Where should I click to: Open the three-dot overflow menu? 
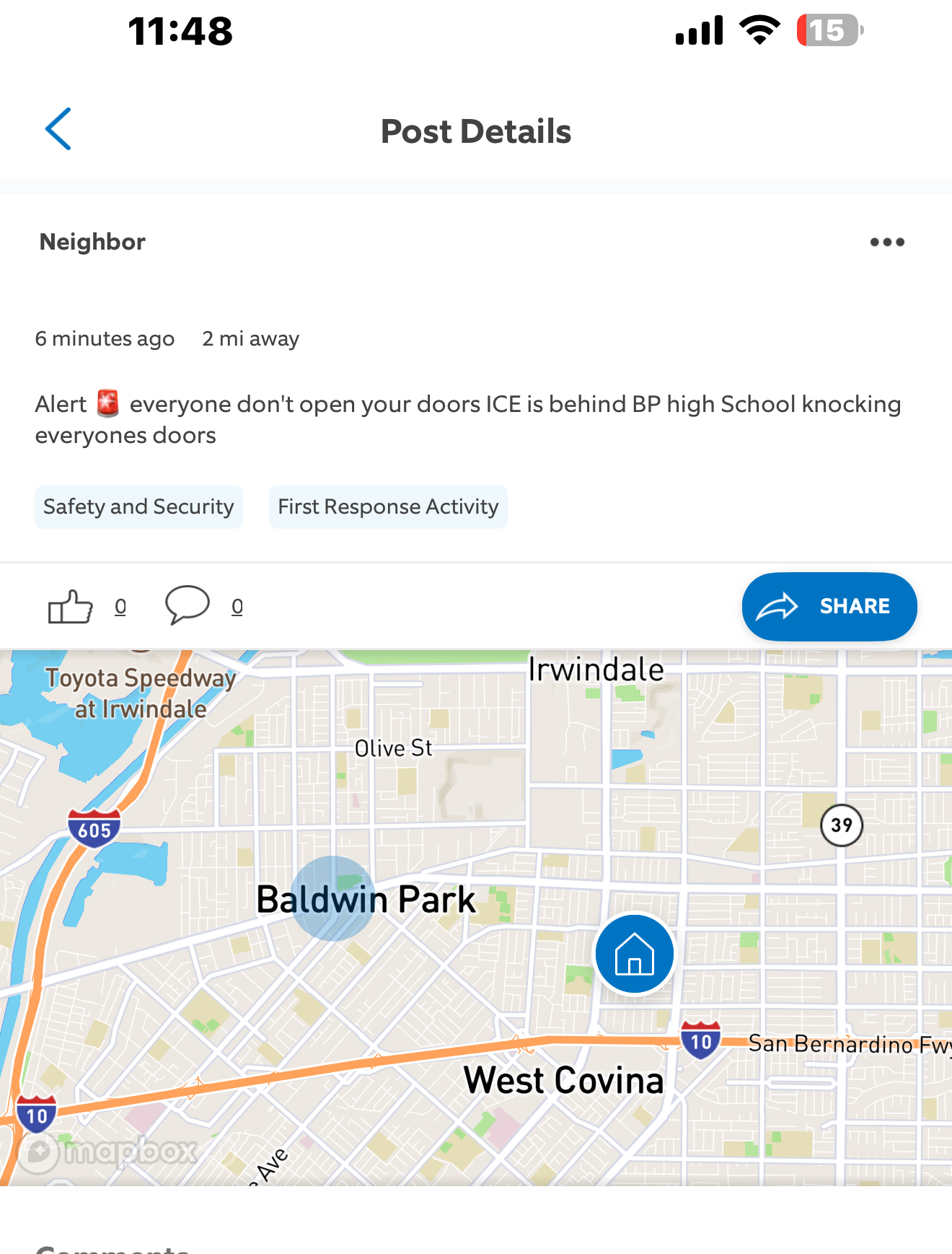click(886, 242)
